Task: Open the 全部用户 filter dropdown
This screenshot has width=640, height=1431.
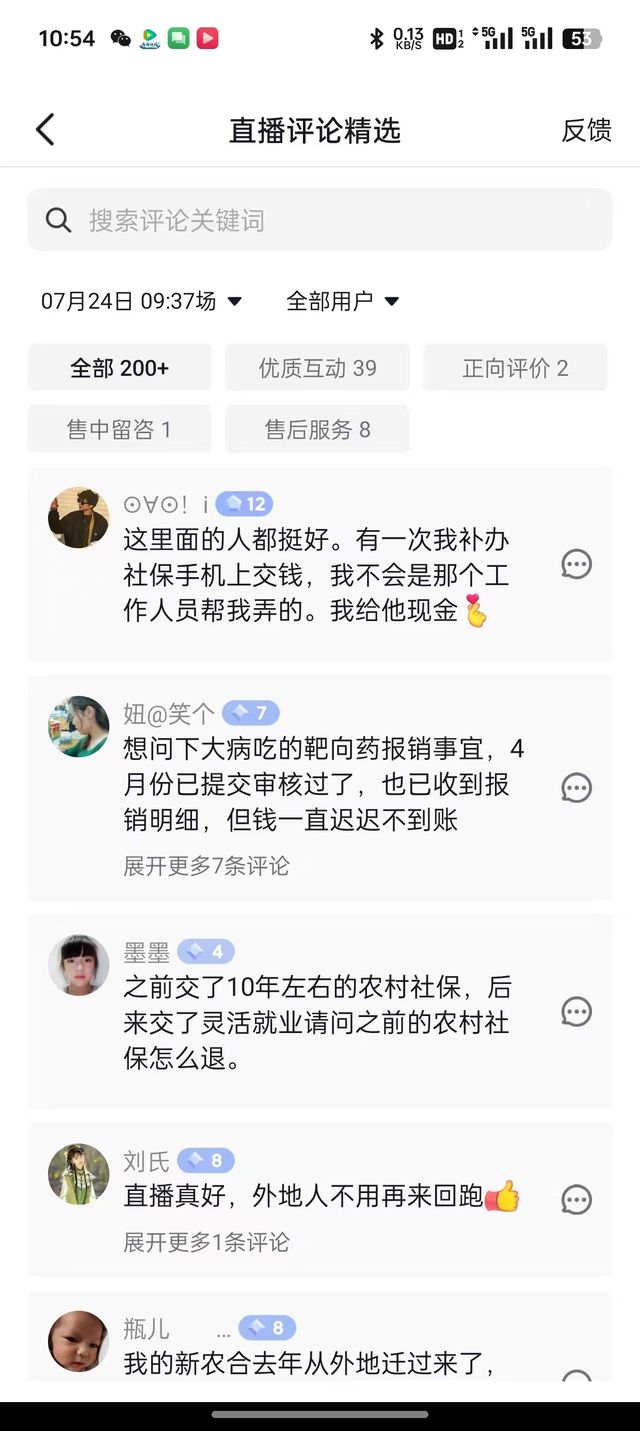Action: click(342, 301)
